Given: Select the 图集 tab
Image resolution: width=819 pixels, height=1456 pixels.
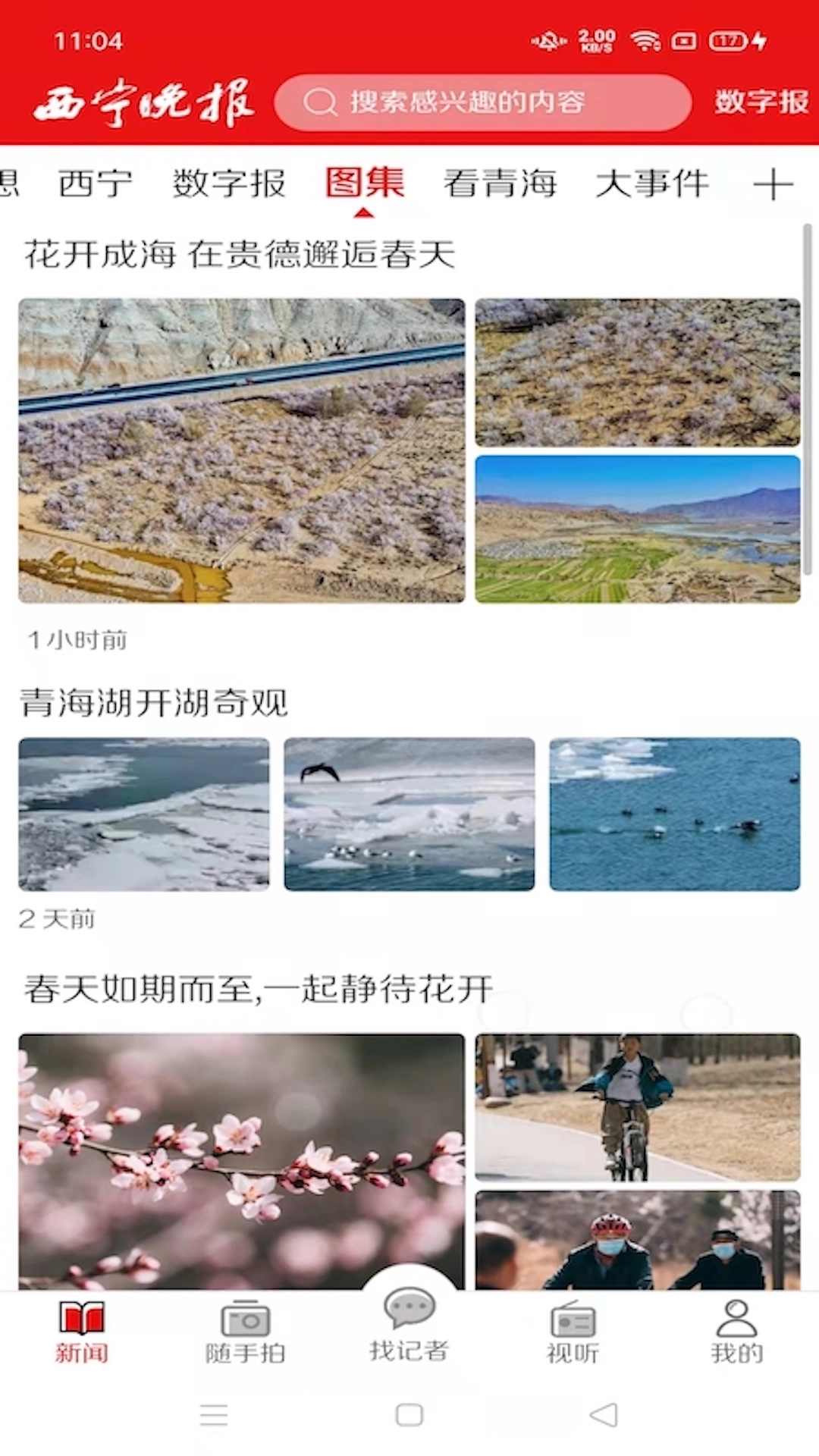Looking at the screenshot, I should tap(365, 184).
